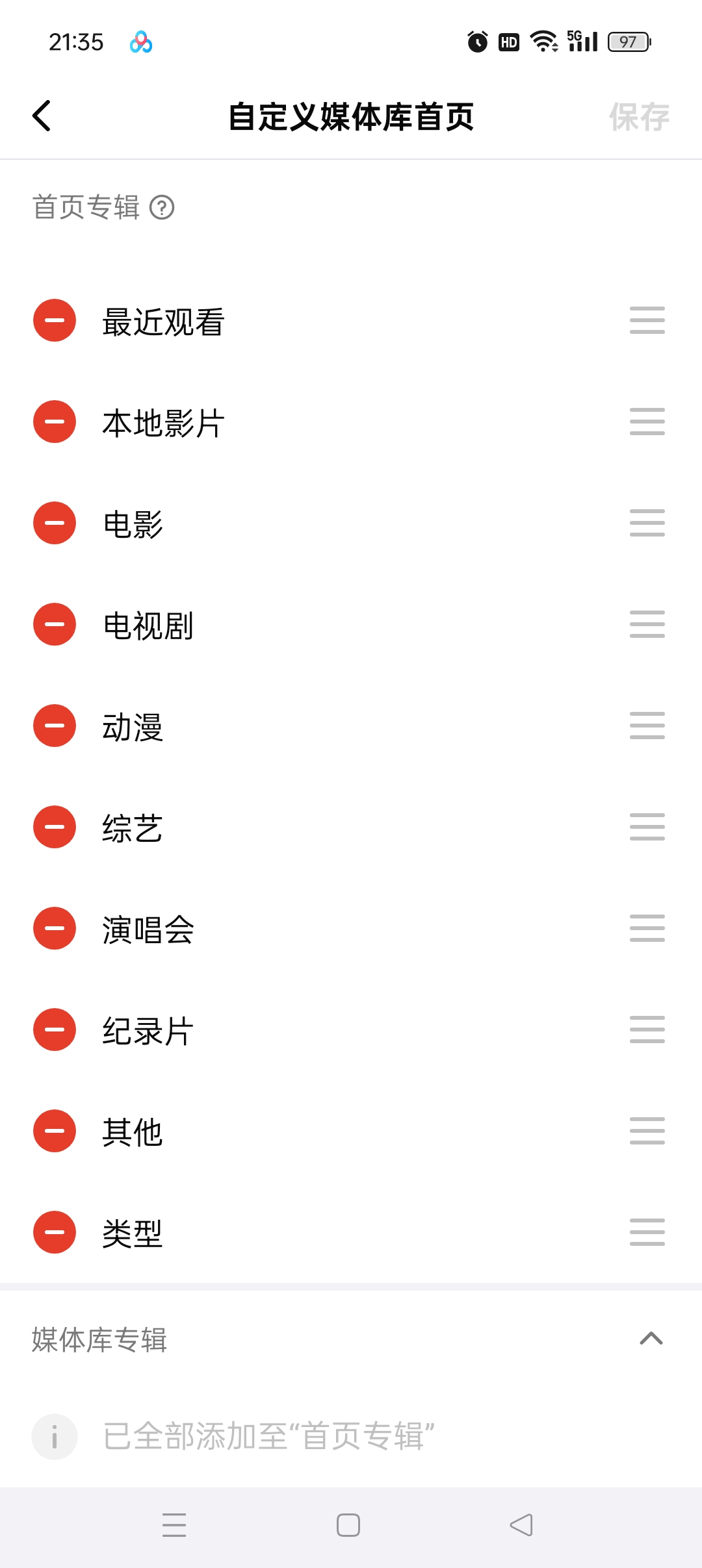Screen dimensions: 702x1568
Task: Tap the reorder handle for 电影
Action: pyautogui.click(x=647, y=523)
